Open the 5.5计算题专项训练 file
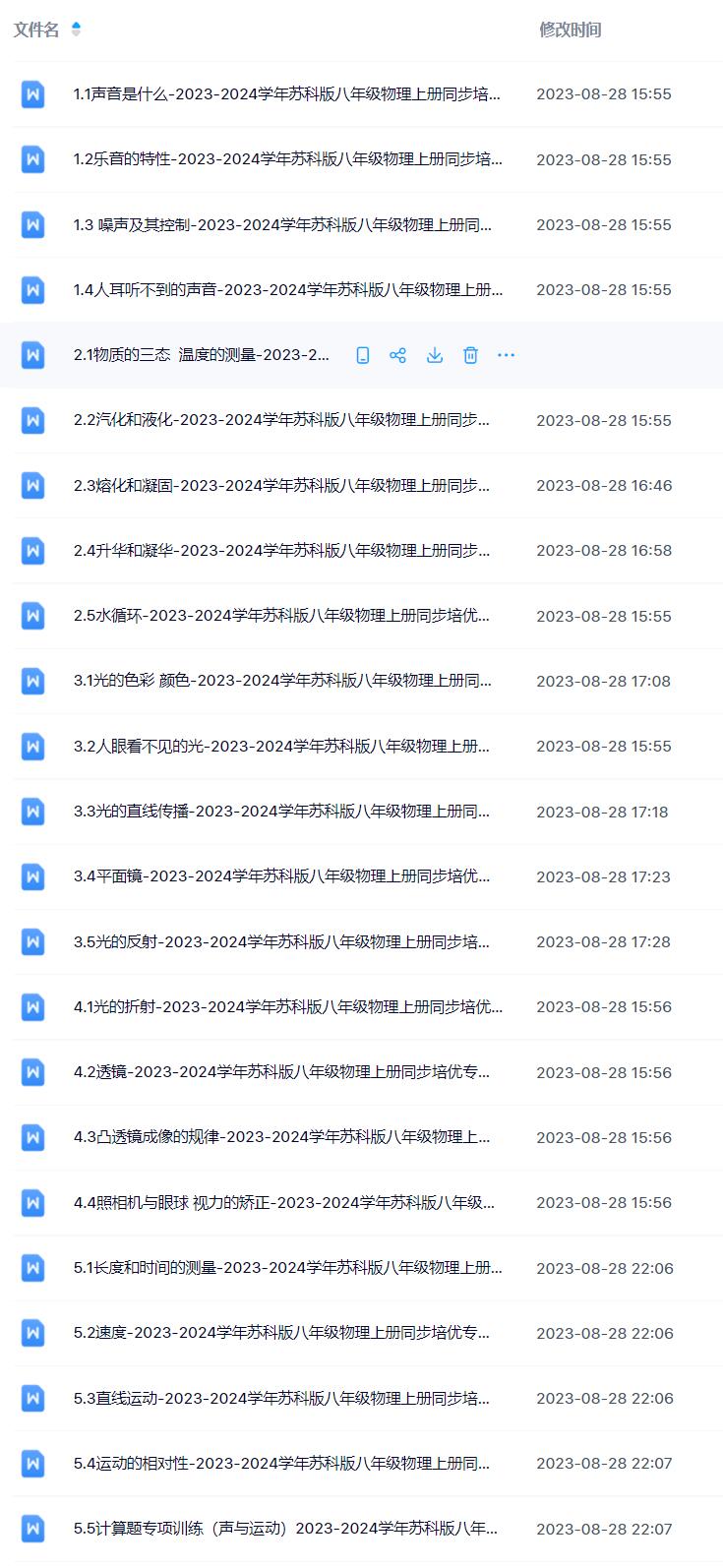The width and height of the screenshot is (723, 1568). (285, 1530)
